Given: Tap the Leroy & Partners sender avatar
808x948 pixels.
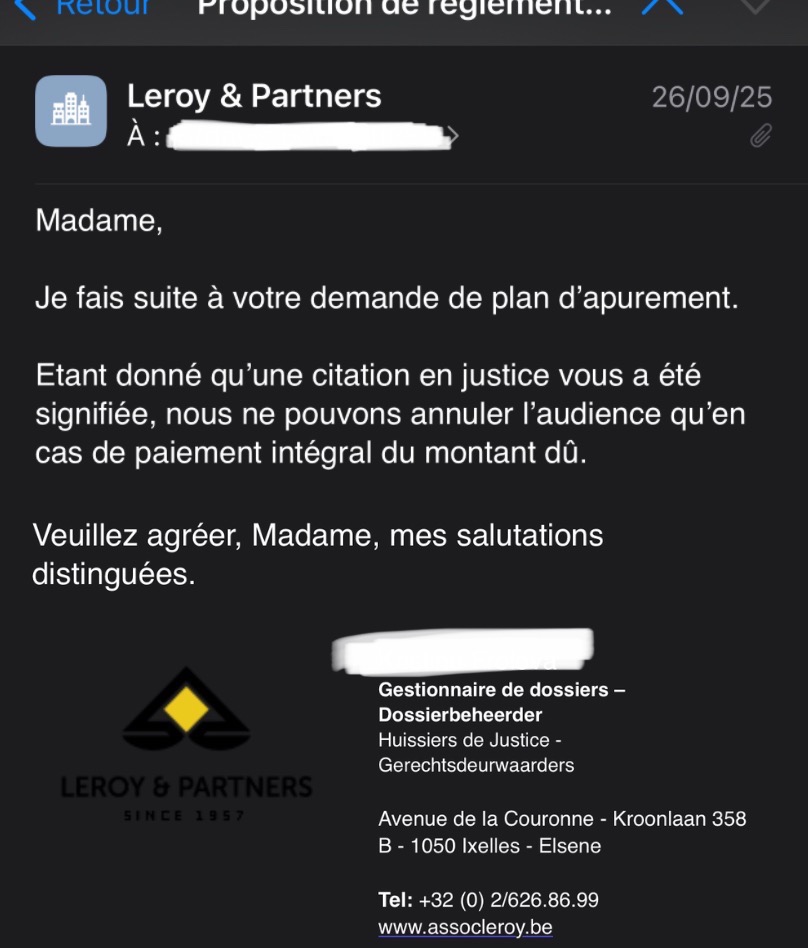Looking at the screenshot, I should [x=71, y=111].
